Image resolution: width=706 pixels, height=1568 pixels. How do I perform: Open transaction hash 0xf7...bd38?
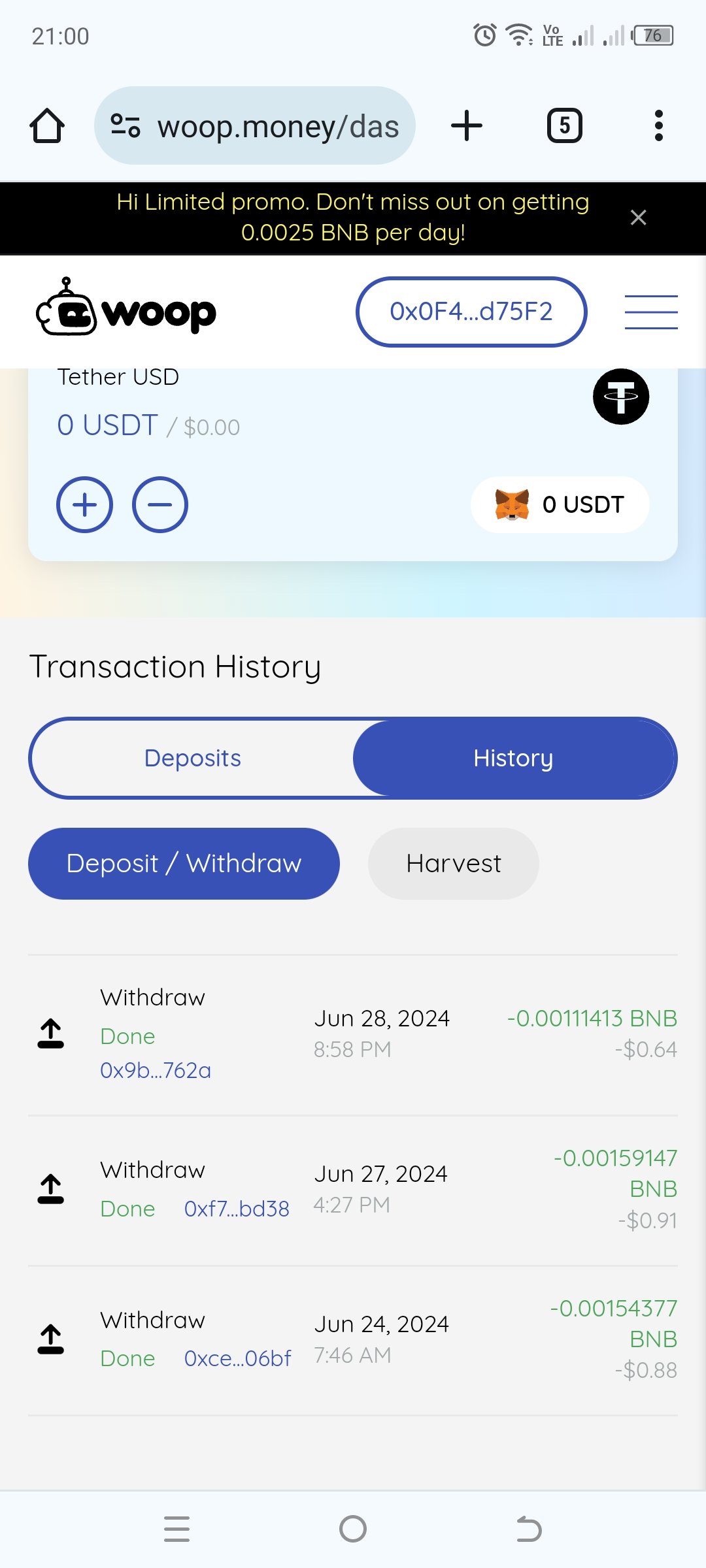click(237, 1209)
